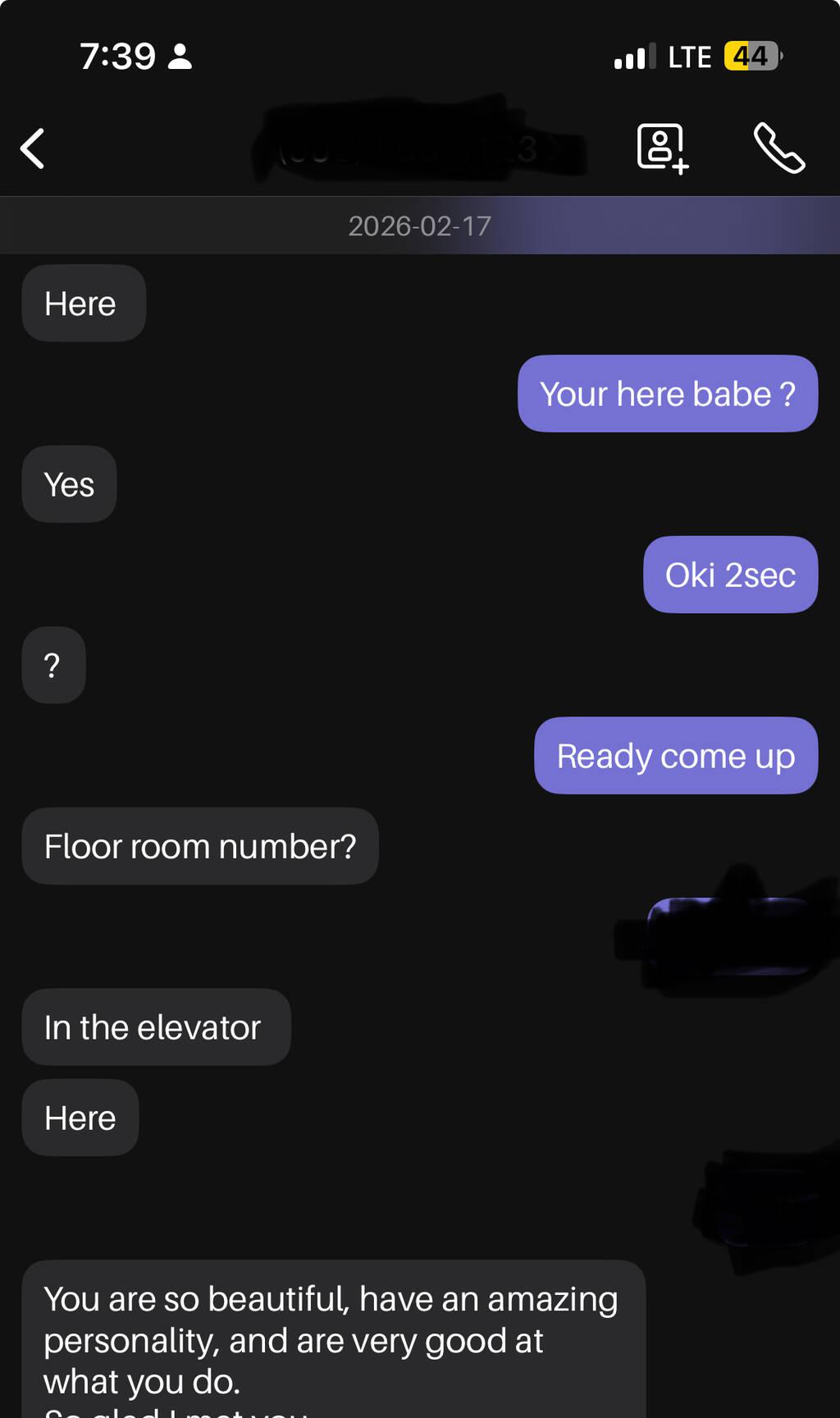The width and height of the screenshot is (840, 1418).
Task: Go back to the conversations list
Action: [x=33, y=149]
